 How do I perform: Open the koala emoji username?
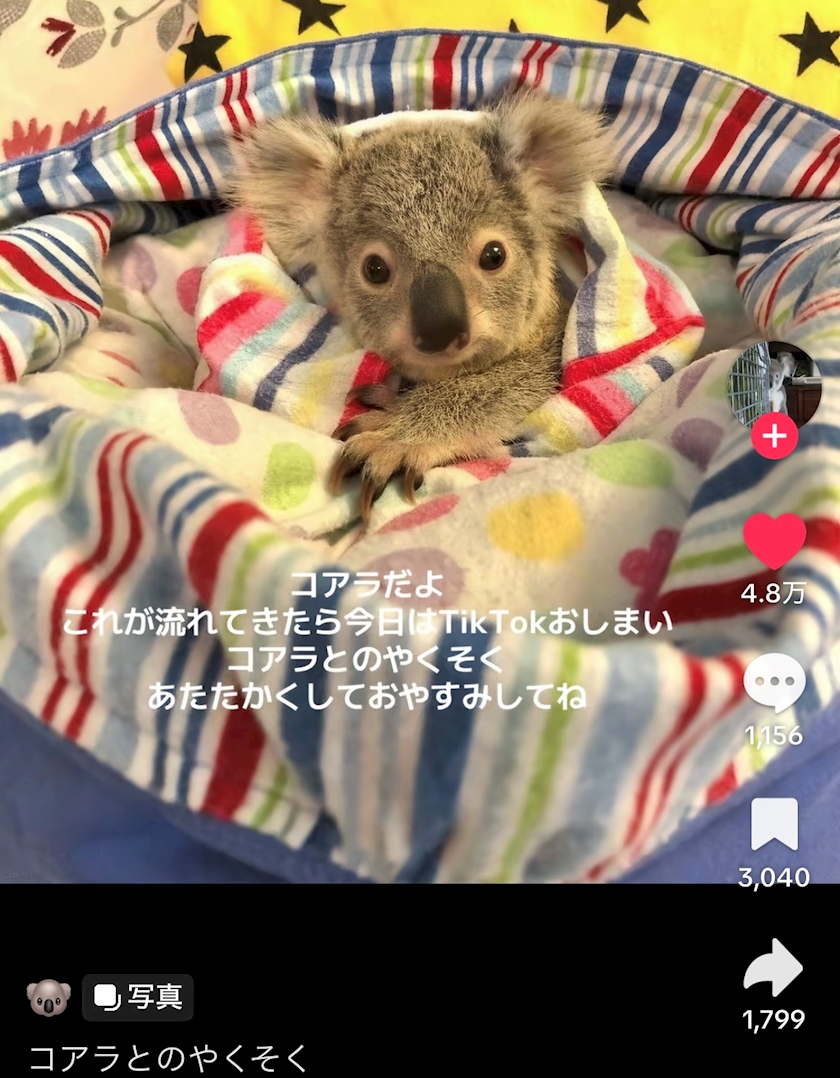click(x=49, y=997)
